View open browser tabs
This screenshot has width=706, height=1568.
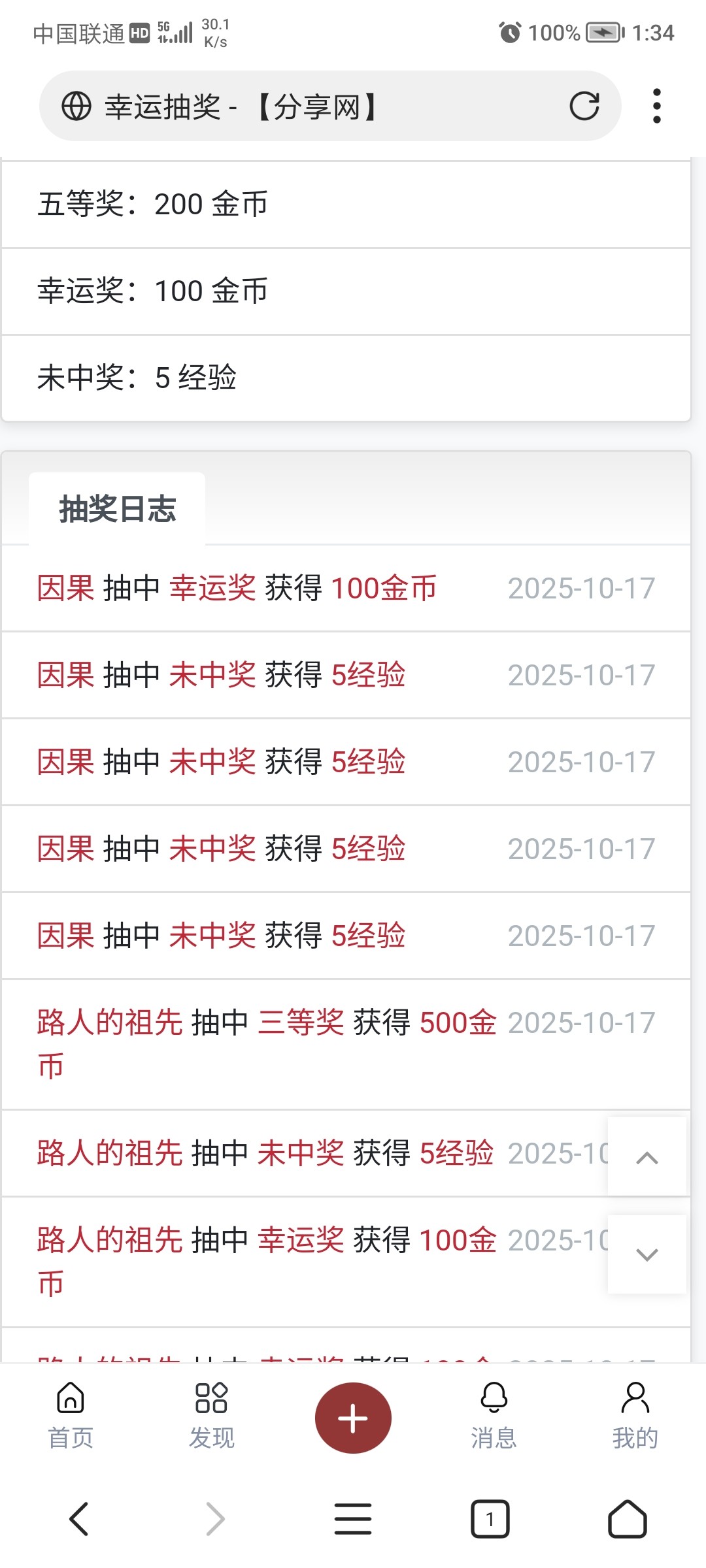point(490,1518)
